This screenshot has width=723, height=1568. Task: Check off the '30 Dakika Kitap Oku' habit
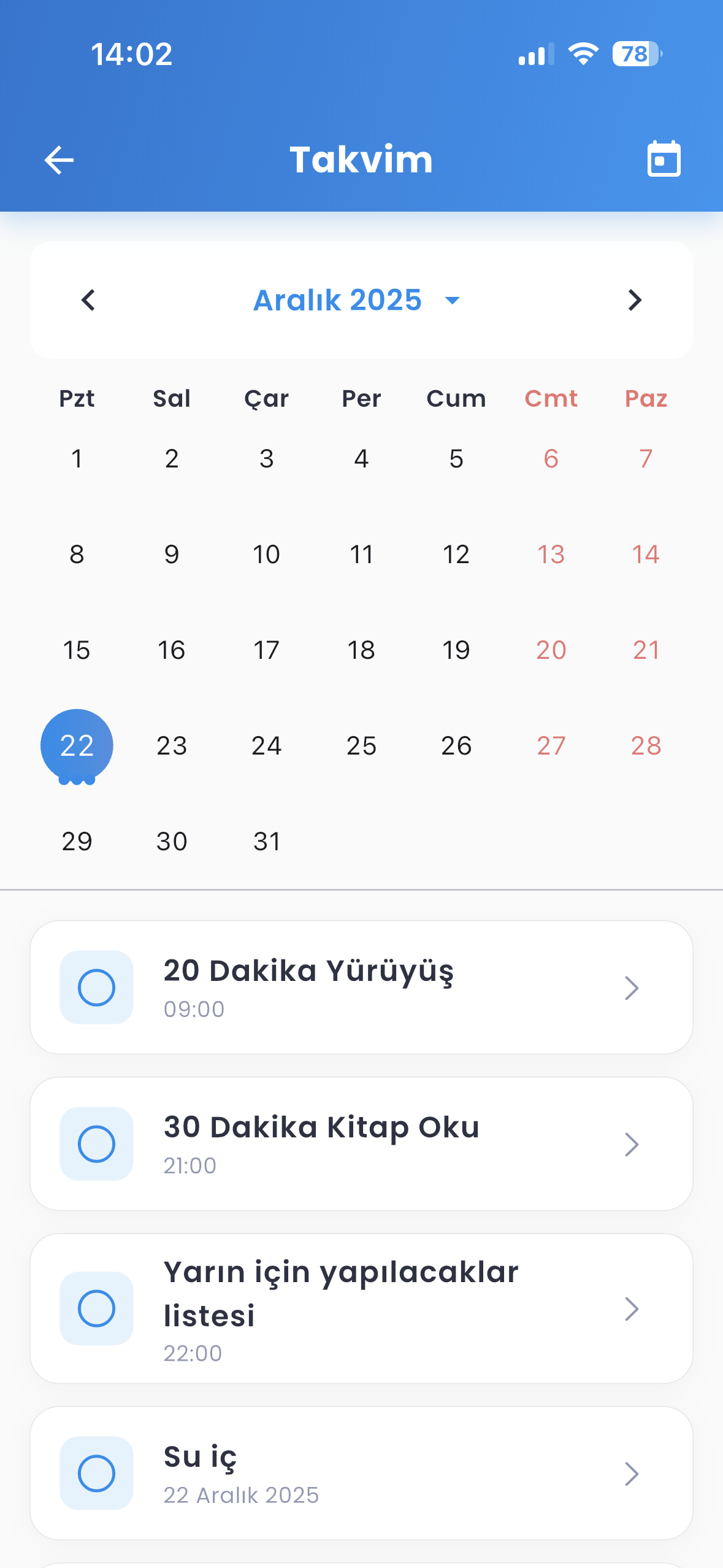96,1143
